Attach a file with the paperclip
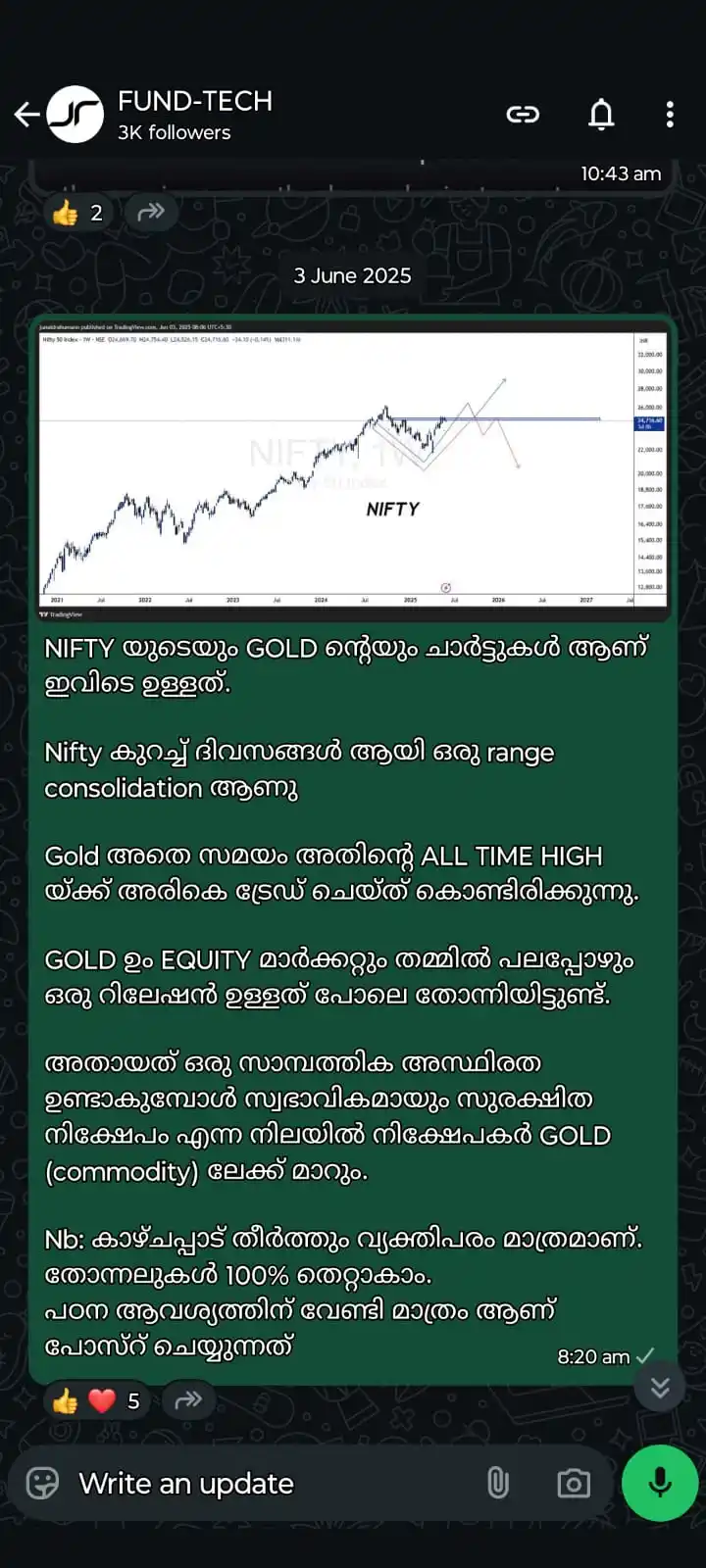The width and height of the screenshot is (706, 1568). pyautogui.click(x=498, y=1483)
